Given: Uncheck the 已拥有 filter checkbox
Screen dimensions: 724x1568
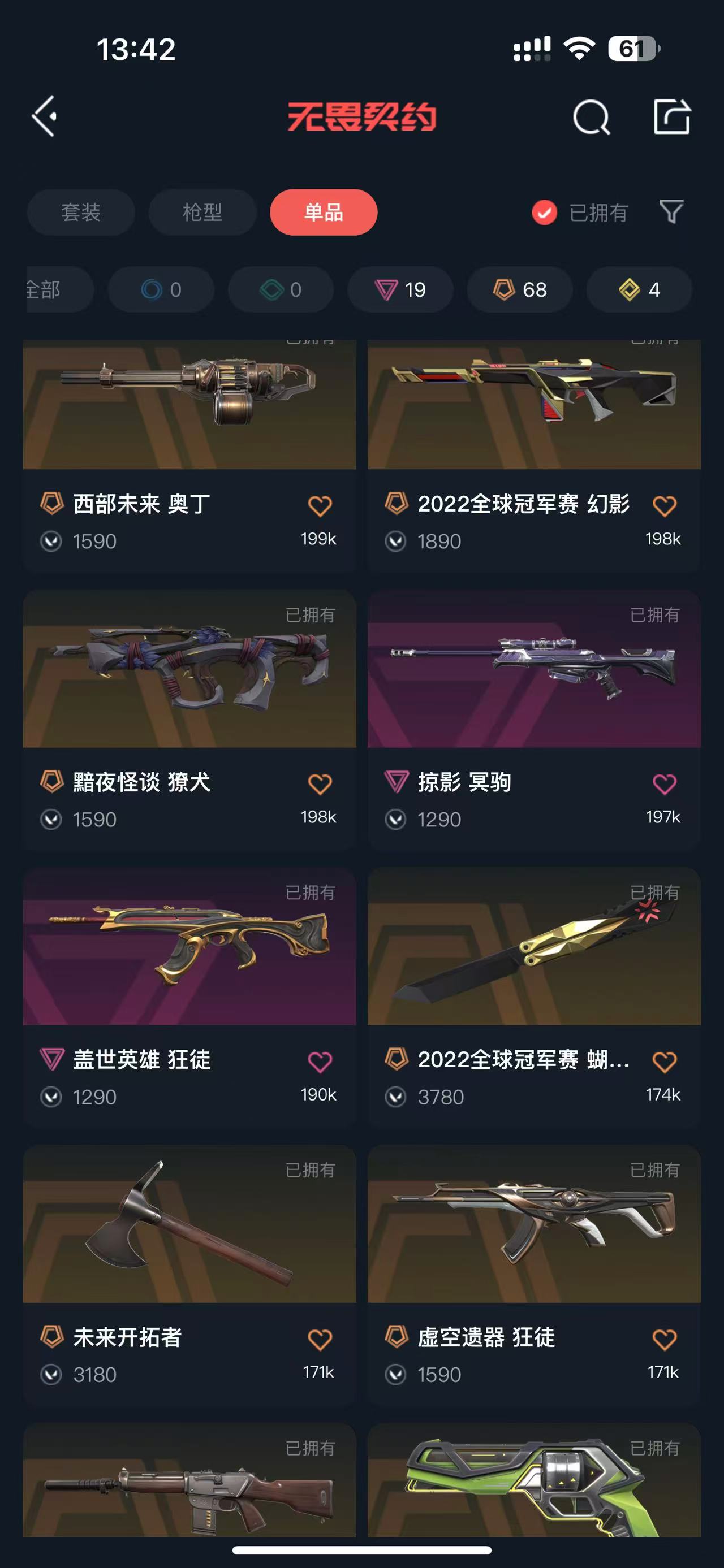Looking at the screenshot, I should [x=544, y=213].
